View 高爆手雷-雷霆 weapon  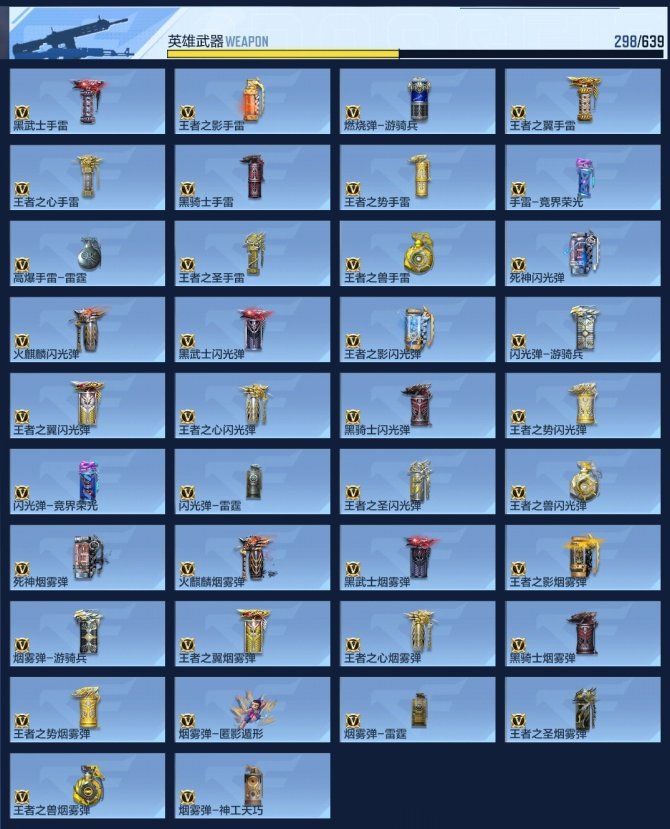(87, 253)
